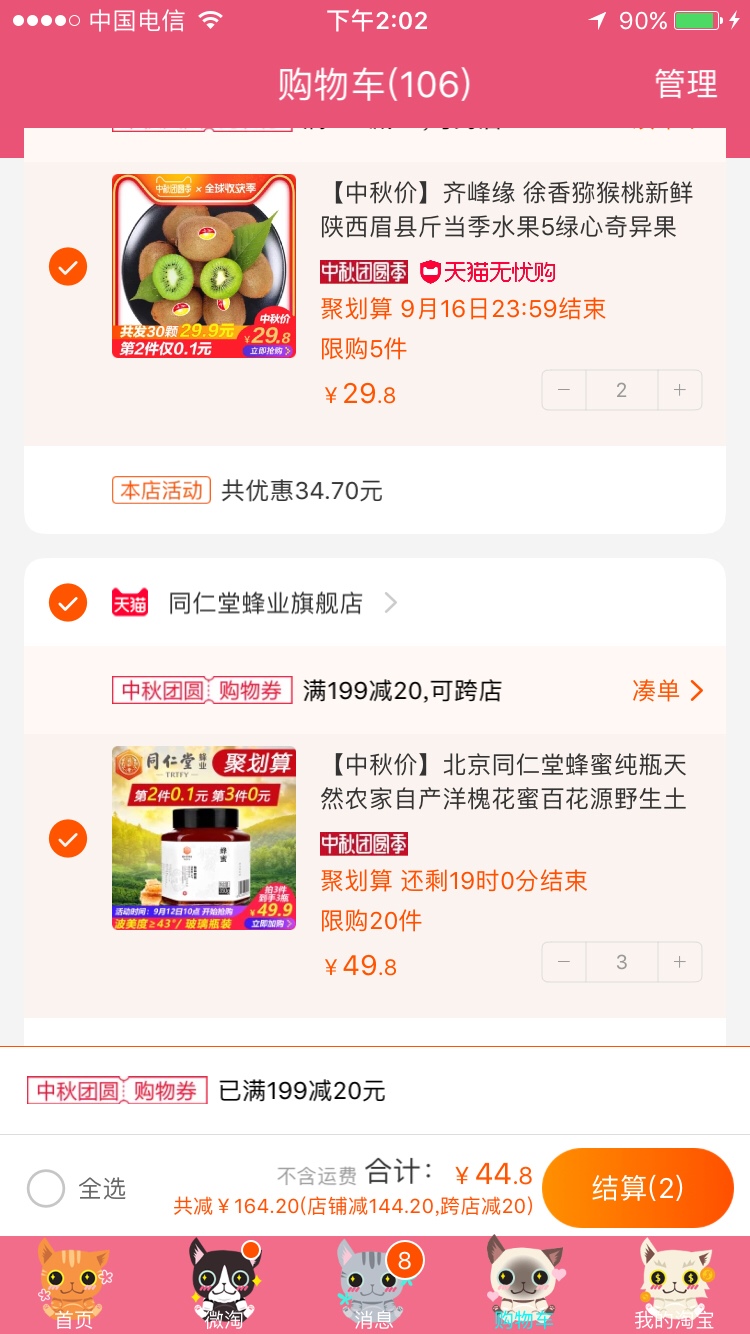The width and height of the screenshot is (750, 1334).
Task: Switch to the 我的淘宝 tab
Action: pyautogui.click(x=674, y=1285)
